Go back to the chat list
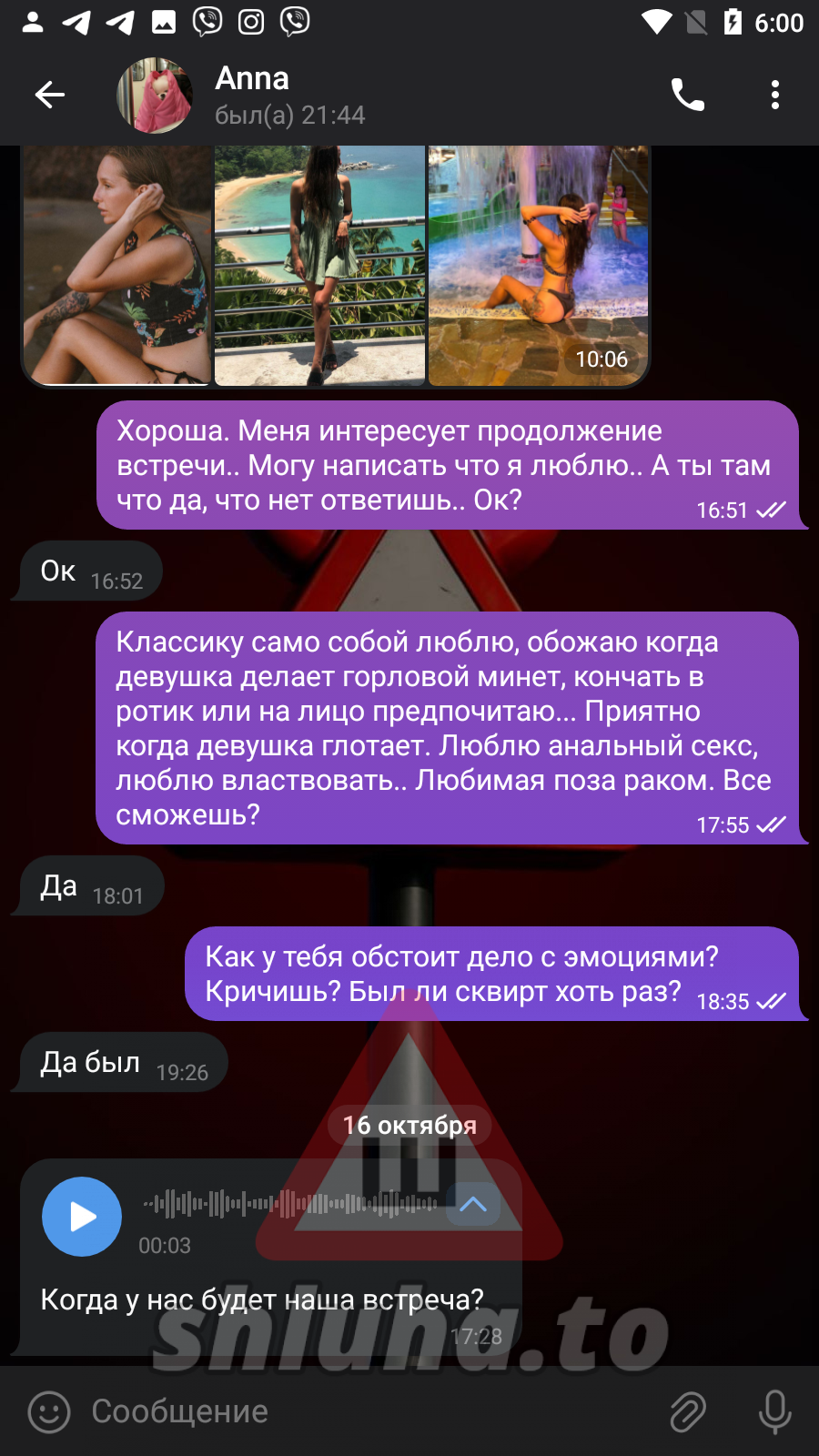Image resolution: width=819 pixels, height=1456 pixels. click(50, 95)
